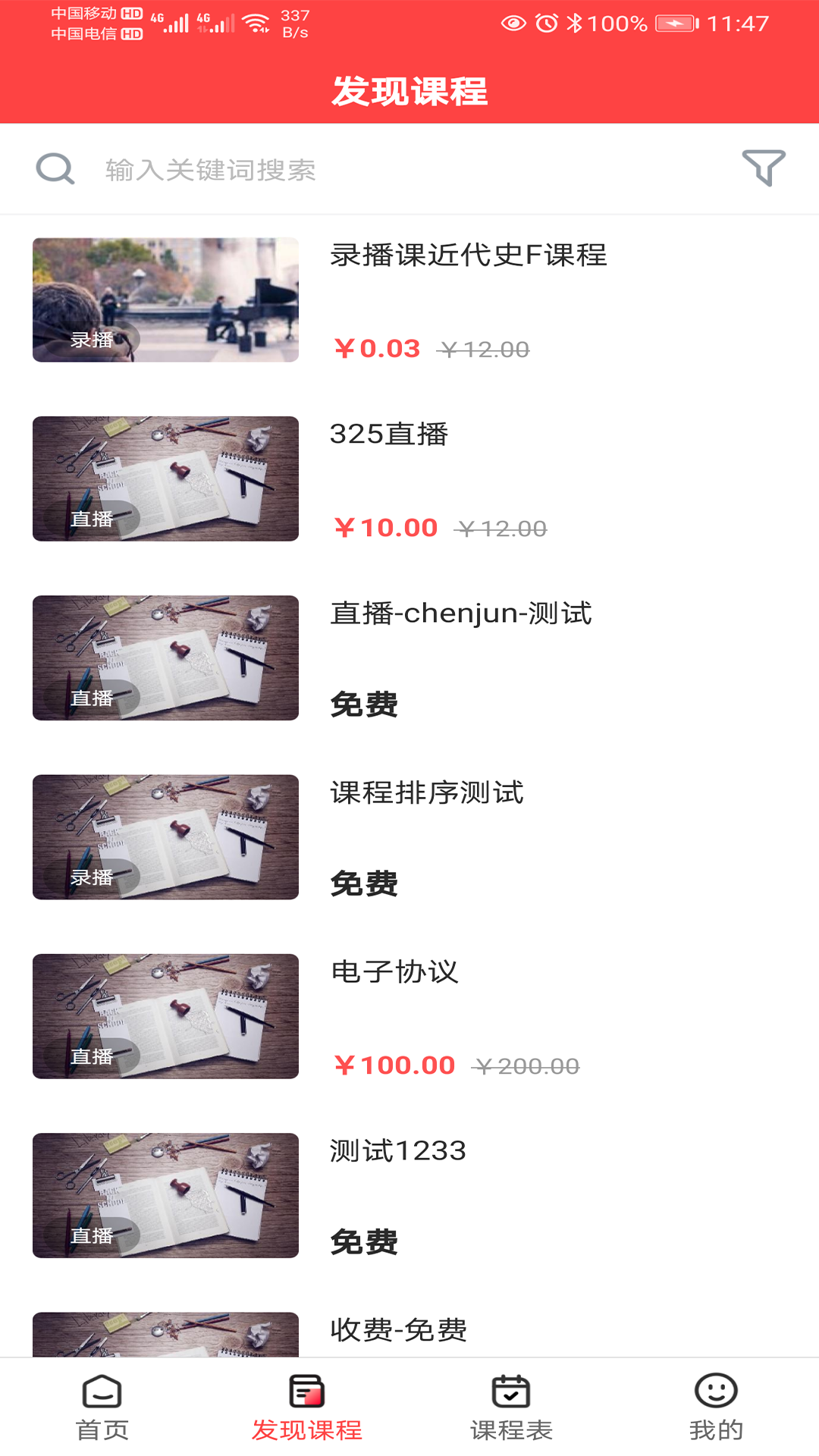The width and height of the screenshot is (819, 1456).
Task: Go to the 发现课程 tab
Action: [x=307, y=1407]
